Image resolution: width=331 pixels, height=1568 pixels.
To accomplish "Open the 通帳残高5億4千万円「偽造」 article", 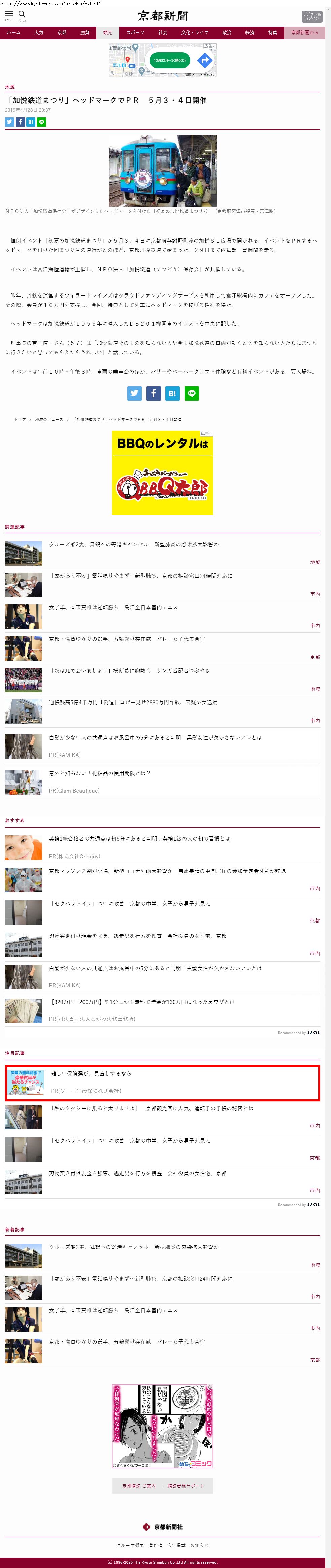I will pos(133,702).
